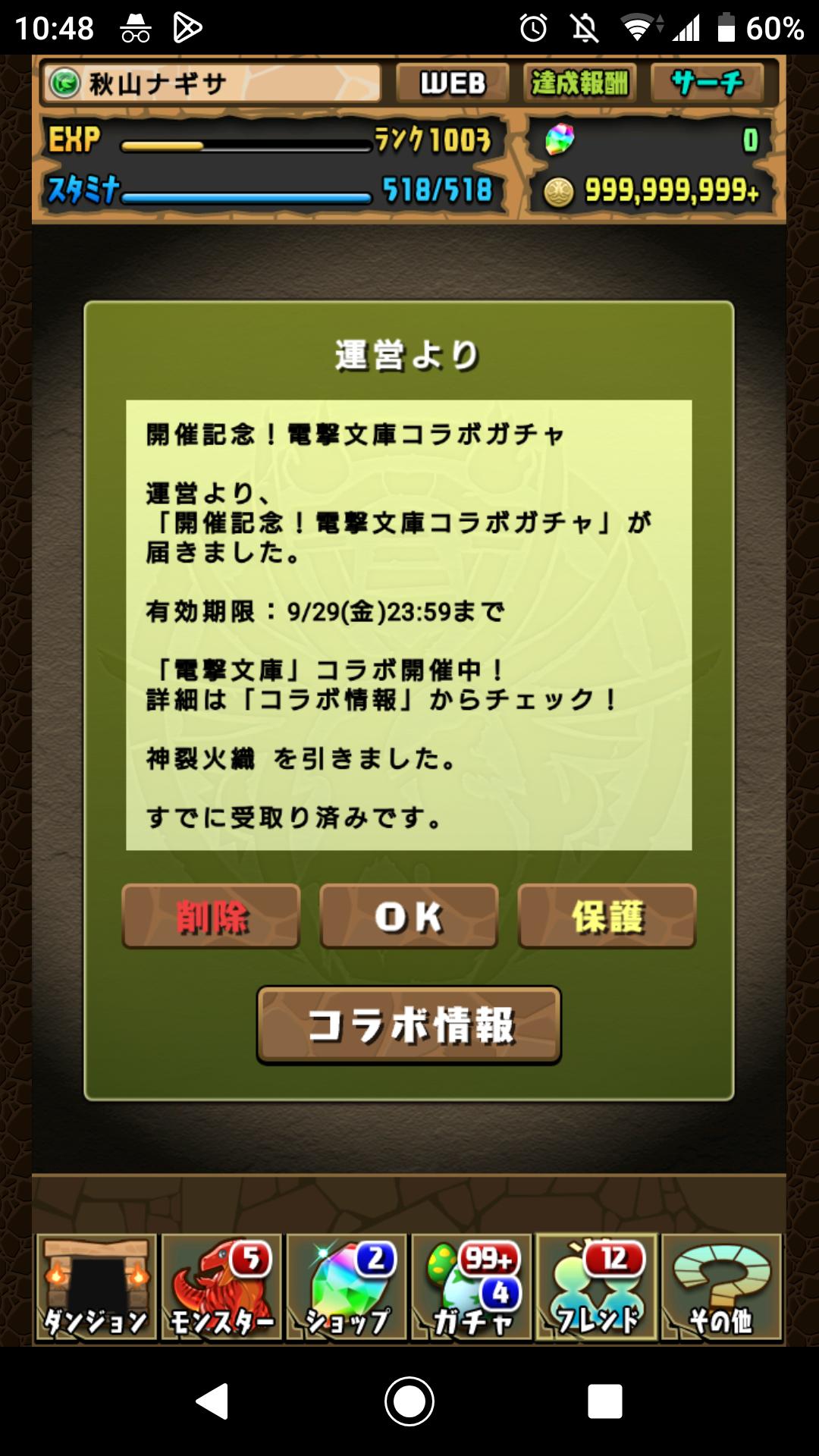Confirm the message with OK
Image resolution: width=819 pixels, height=1456 pixels.
click(x=409, y=916)
